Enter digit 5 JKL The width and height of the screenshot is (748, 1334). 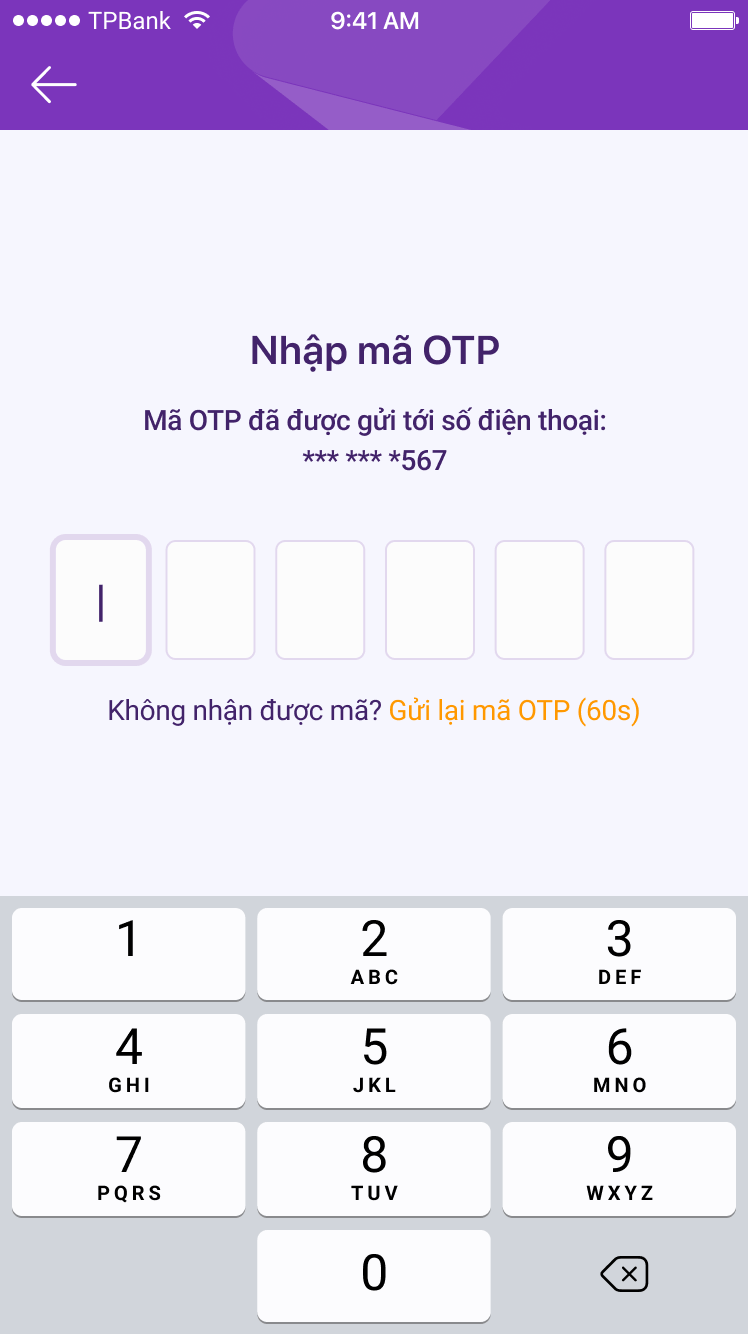(x=374, y=1061)
